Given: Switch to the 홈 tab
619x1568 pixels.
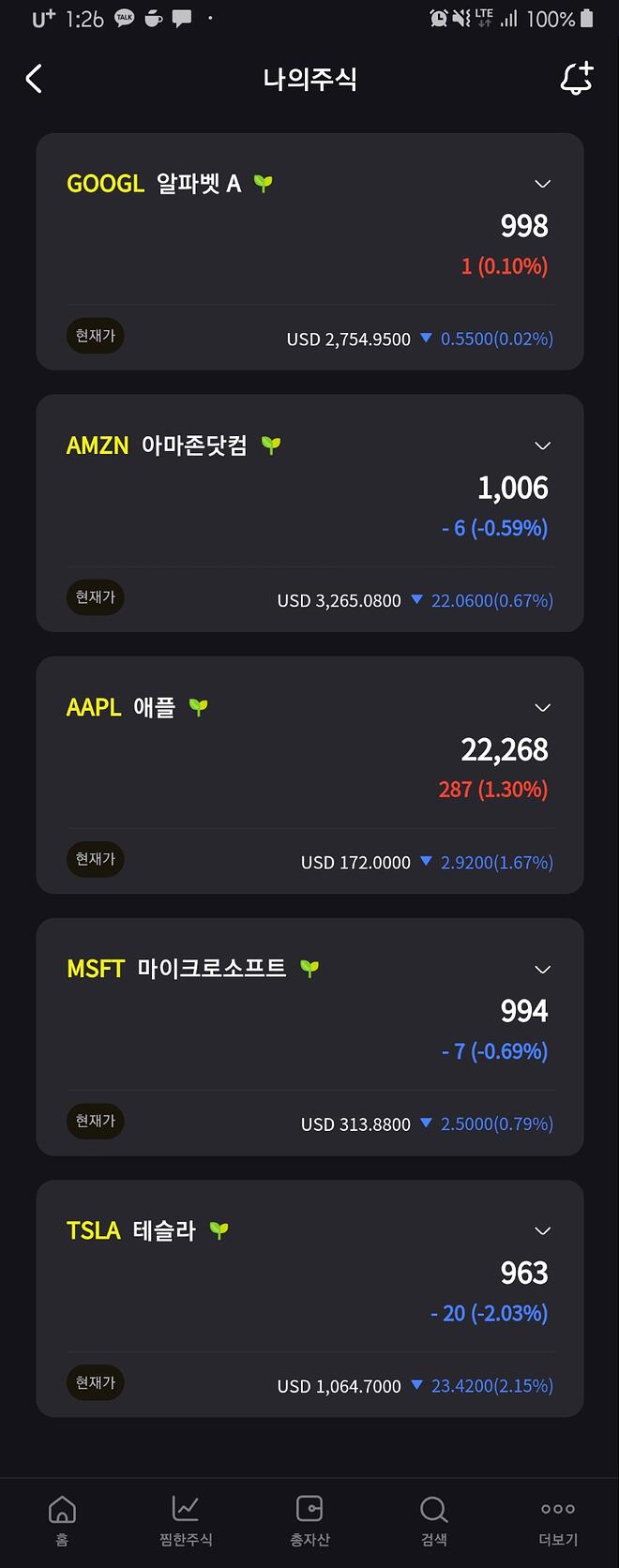Looking at the screenshot, I should [x=62, y=1520].
